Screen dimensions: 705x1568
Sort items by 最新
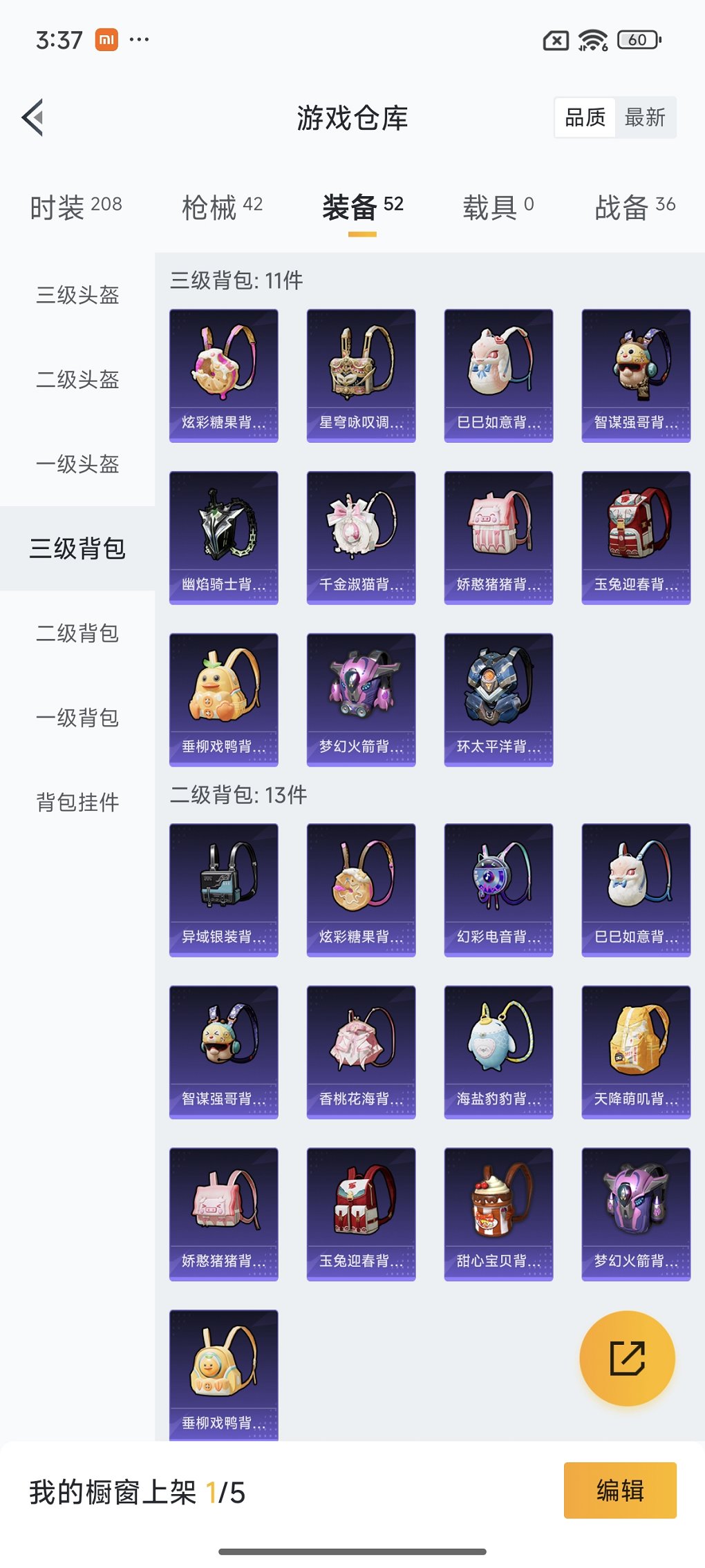point(644,117)
